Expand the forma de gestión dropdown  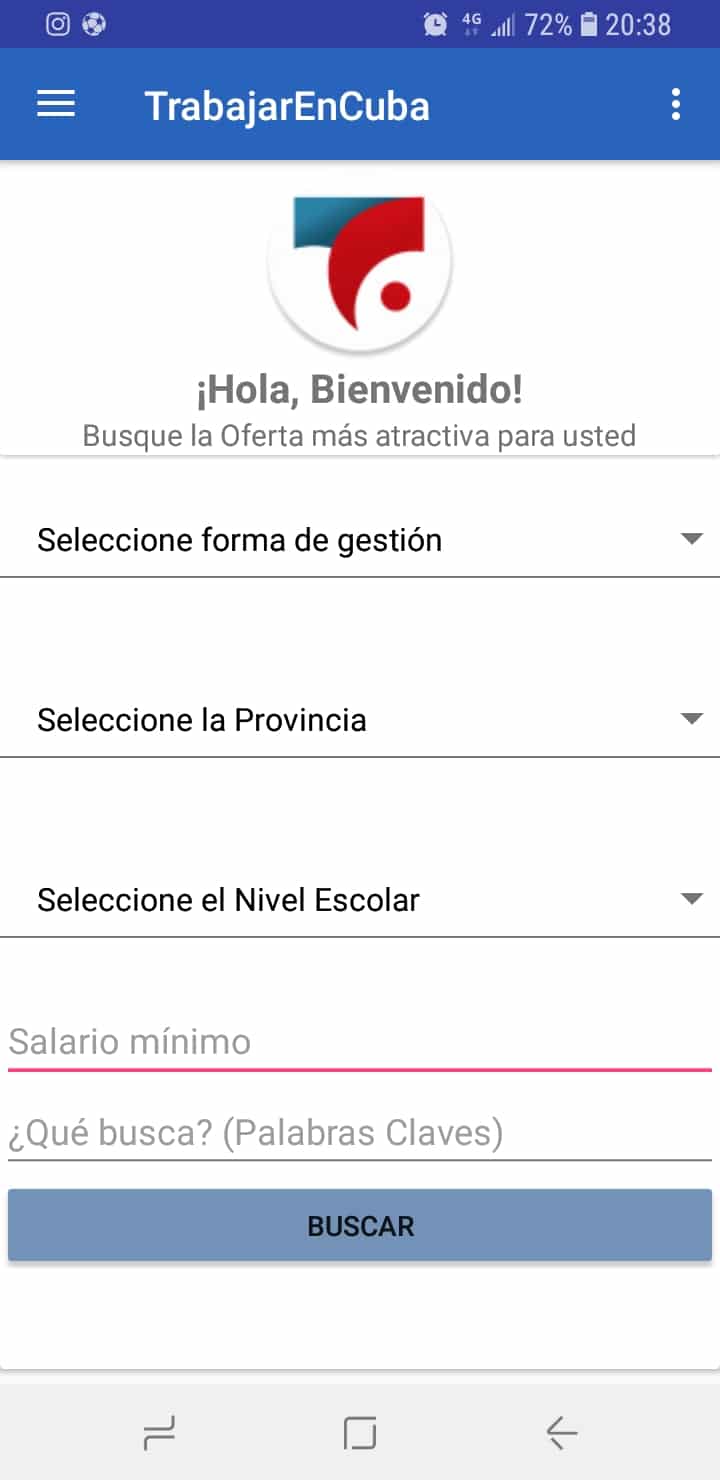(x=360, y=540)
